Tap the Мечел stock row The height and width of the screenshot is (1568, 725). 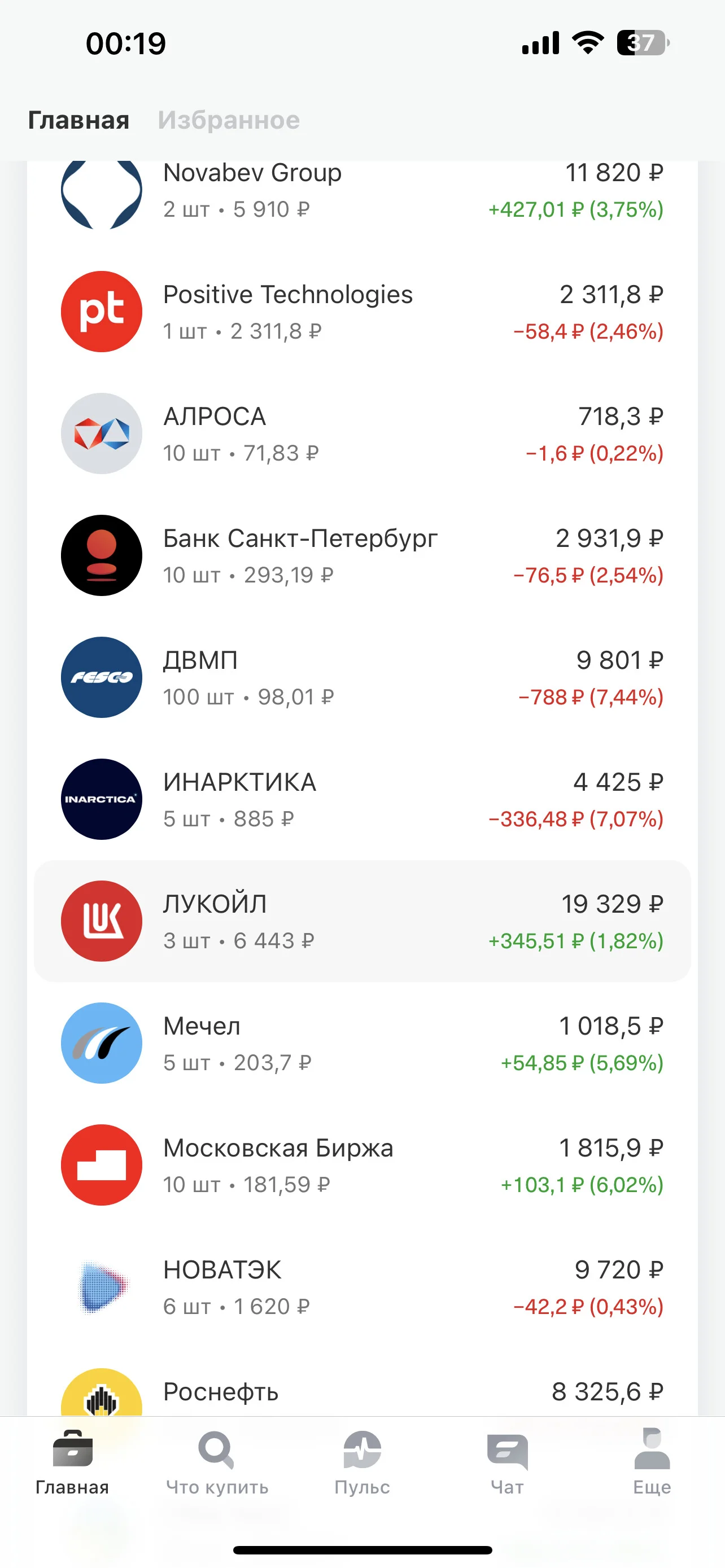(362, 1043)
